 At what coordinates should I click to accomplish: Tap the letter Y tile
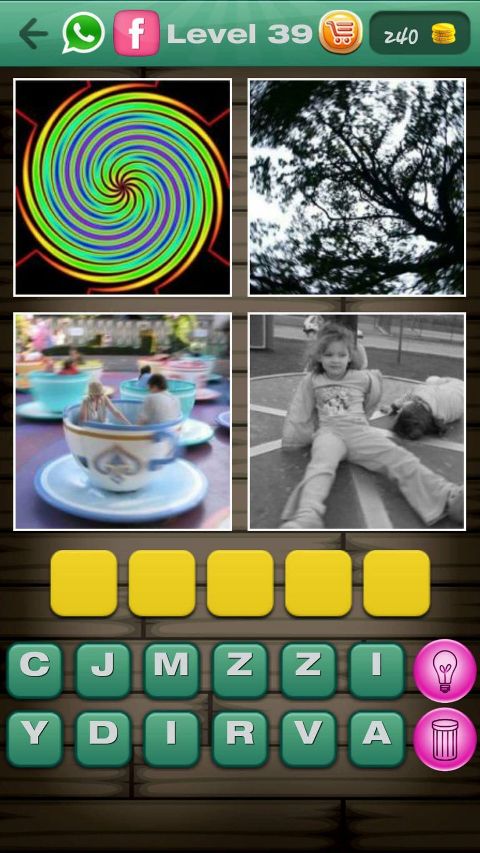pyautogui.click(x=34, y=739)
